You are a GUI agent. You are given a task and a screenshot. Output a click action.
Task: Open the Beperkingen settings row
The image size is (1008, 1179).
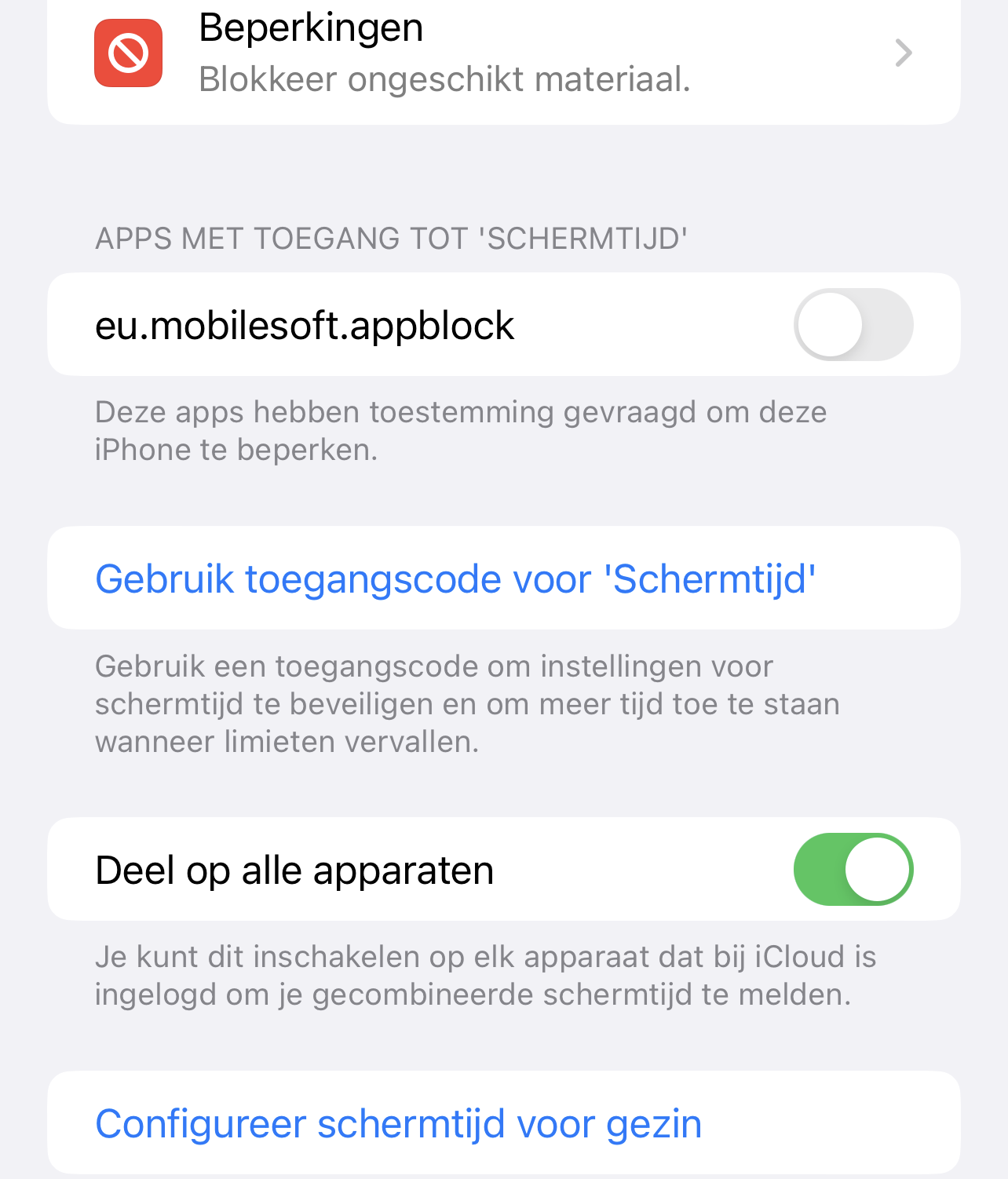click(502, 53)
